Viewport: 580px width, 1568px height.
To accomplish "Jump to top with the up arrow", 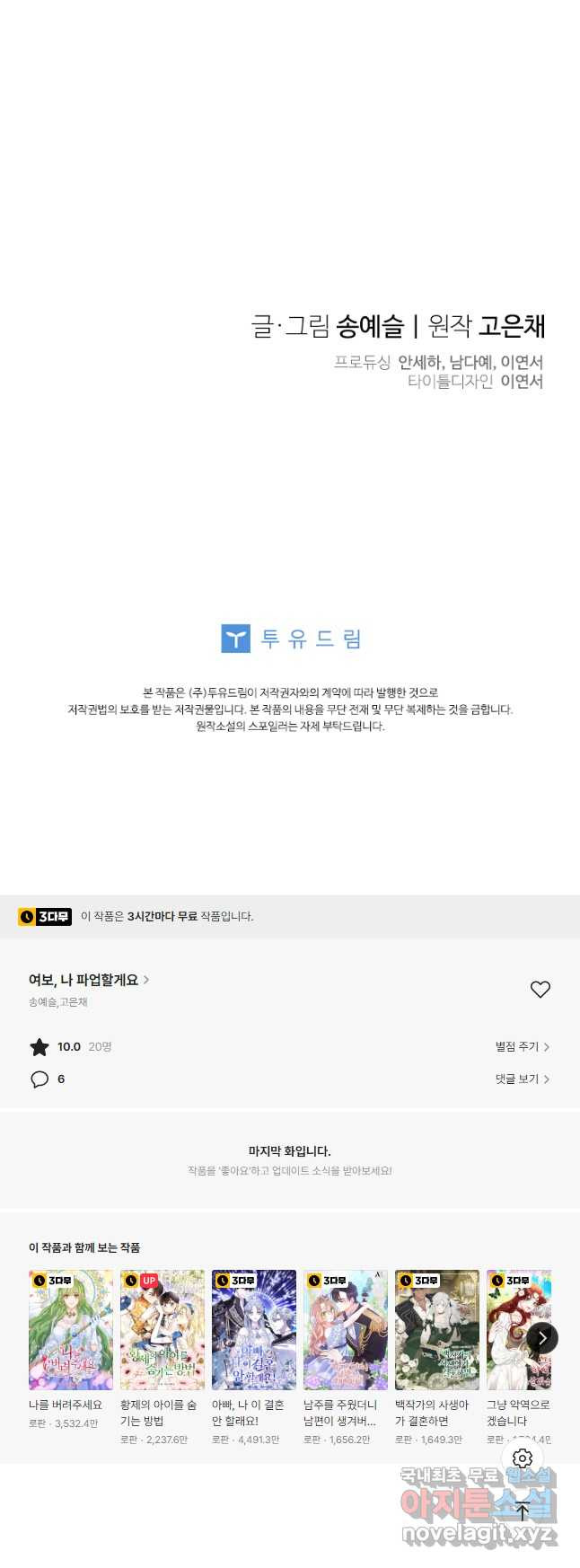I will [x=523, y=1511].
